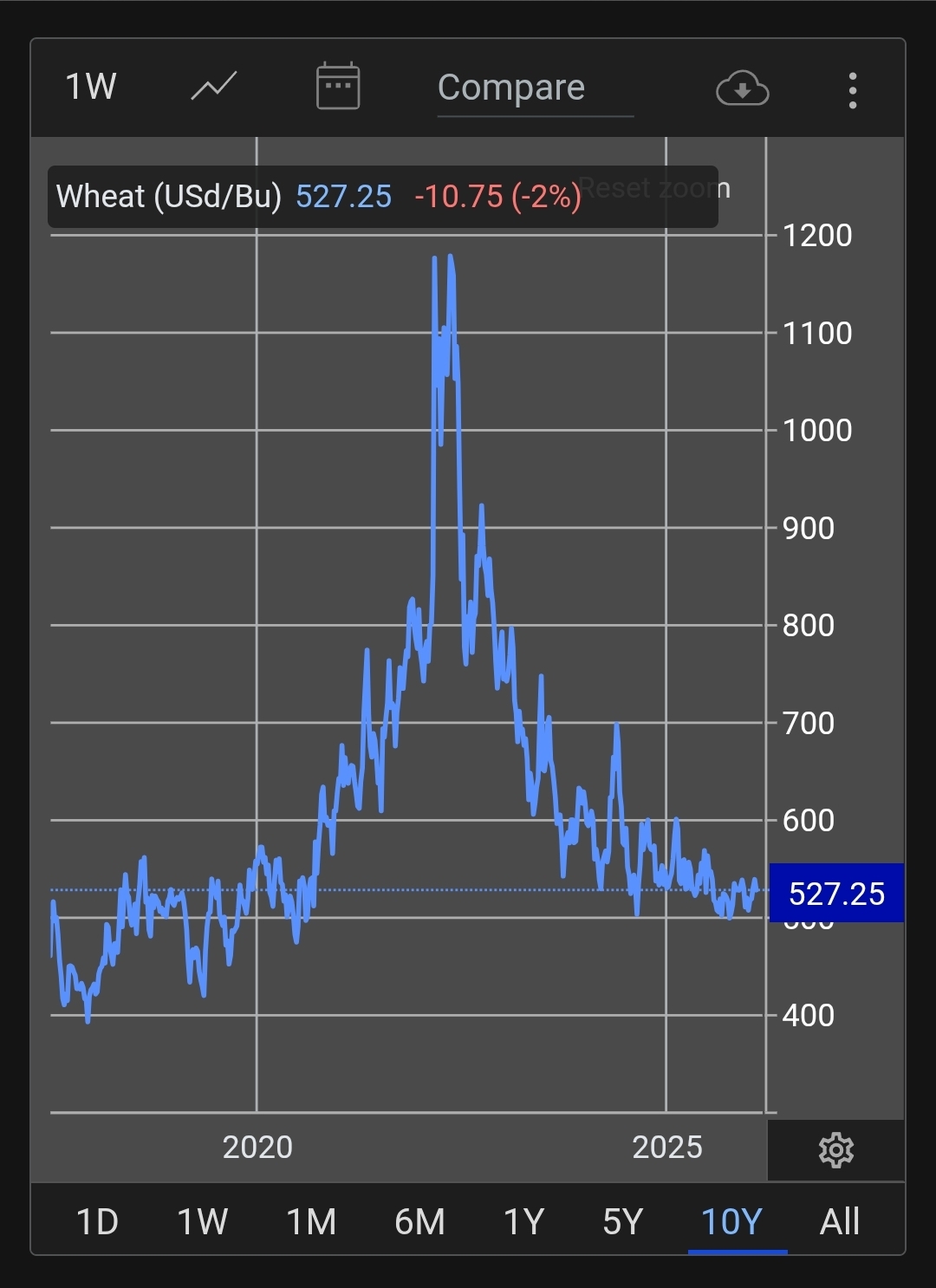
Task: Open the calendar date range picker
Action: (338, 87)
